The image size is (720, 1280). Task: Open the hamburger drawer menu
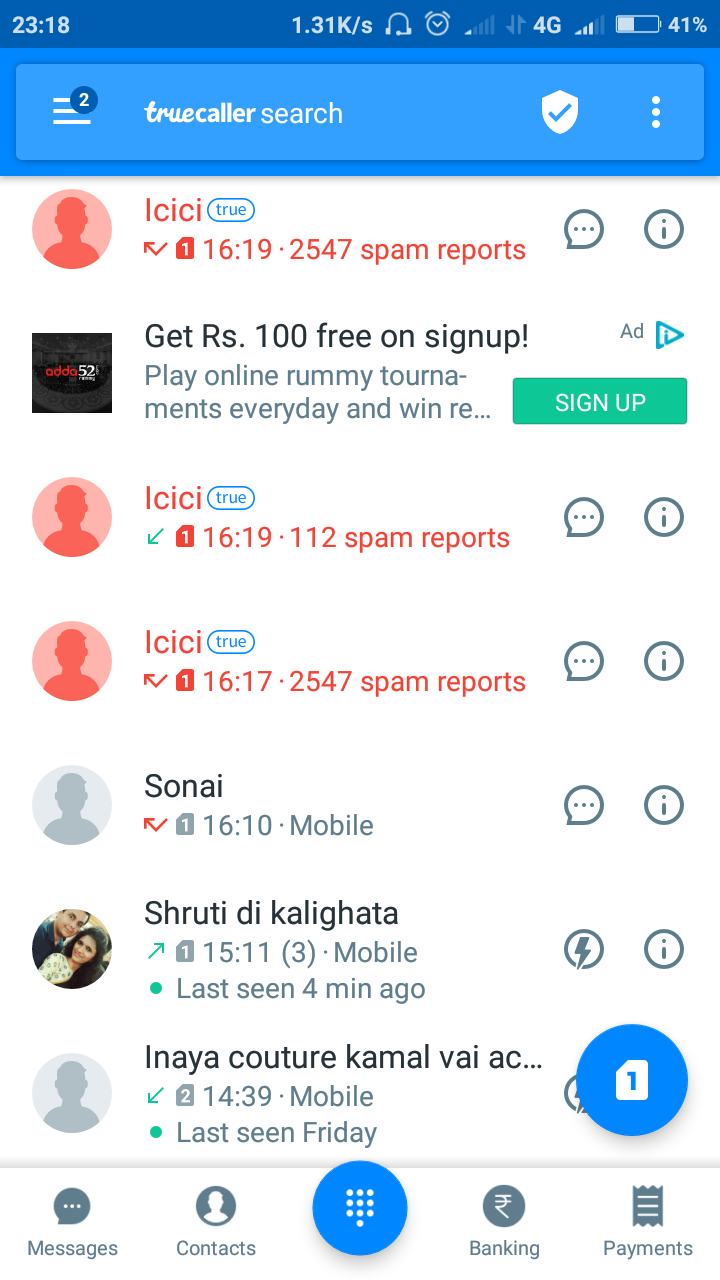[x=72, y=112]
